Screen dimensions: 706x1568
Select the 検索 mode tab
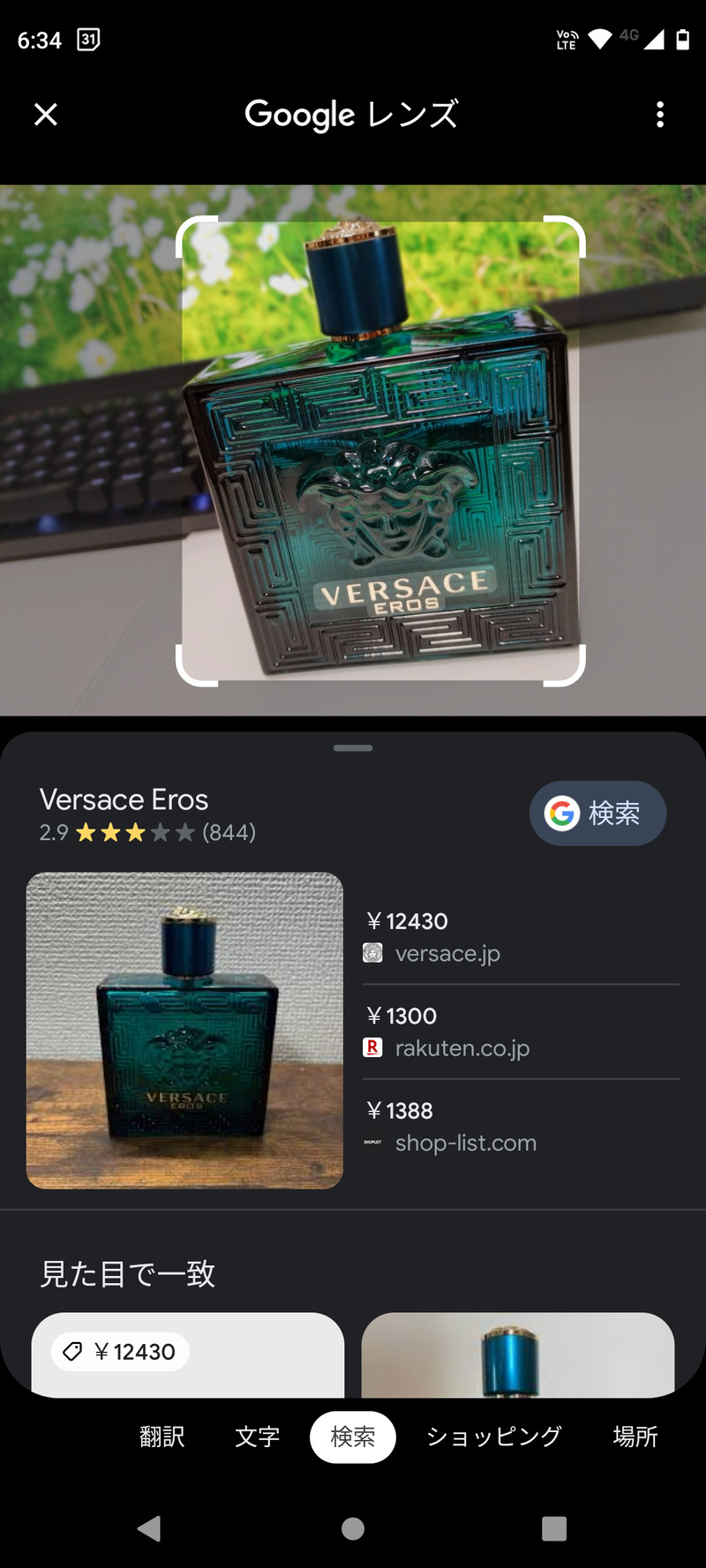point(353,1437)
